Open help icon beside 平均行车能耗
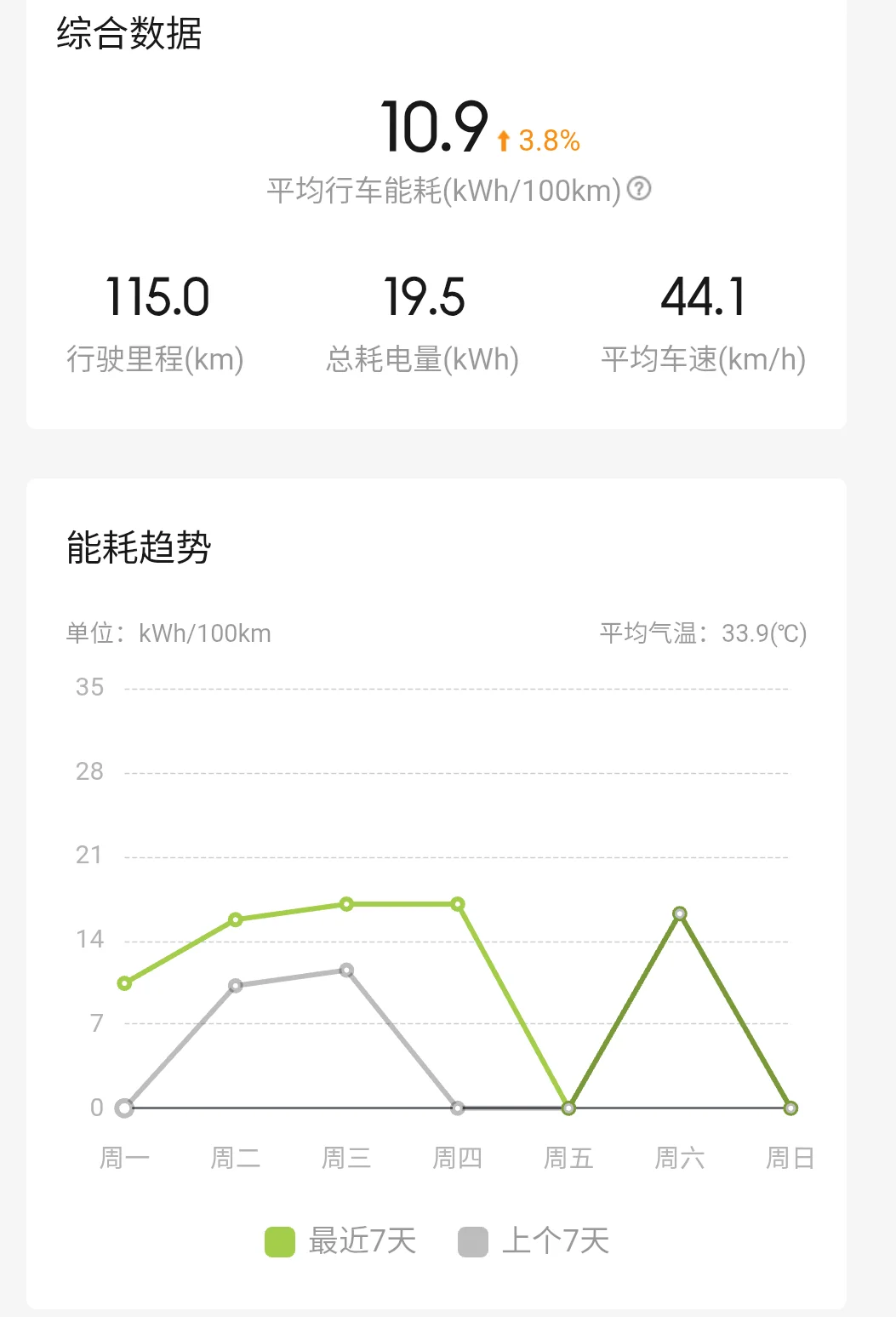Viewport: 896px width, 1317px height. click(639, 188)
